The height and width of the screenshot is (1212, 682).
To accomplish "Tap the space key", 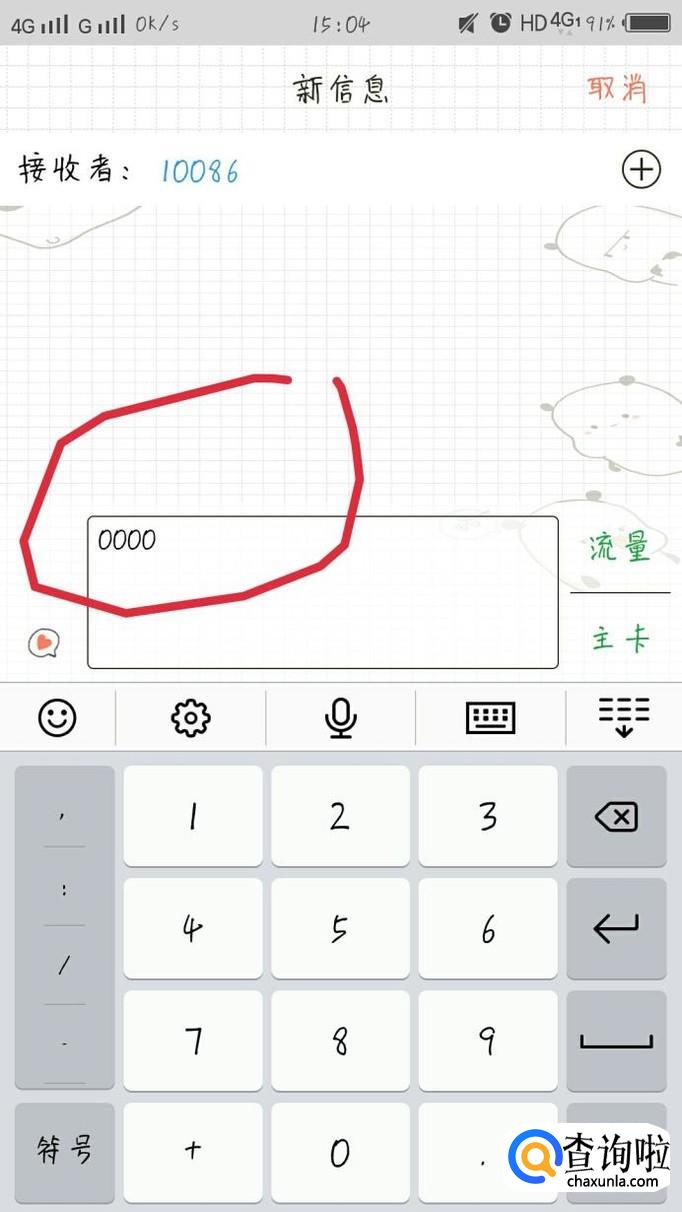I will [615, 1041].
